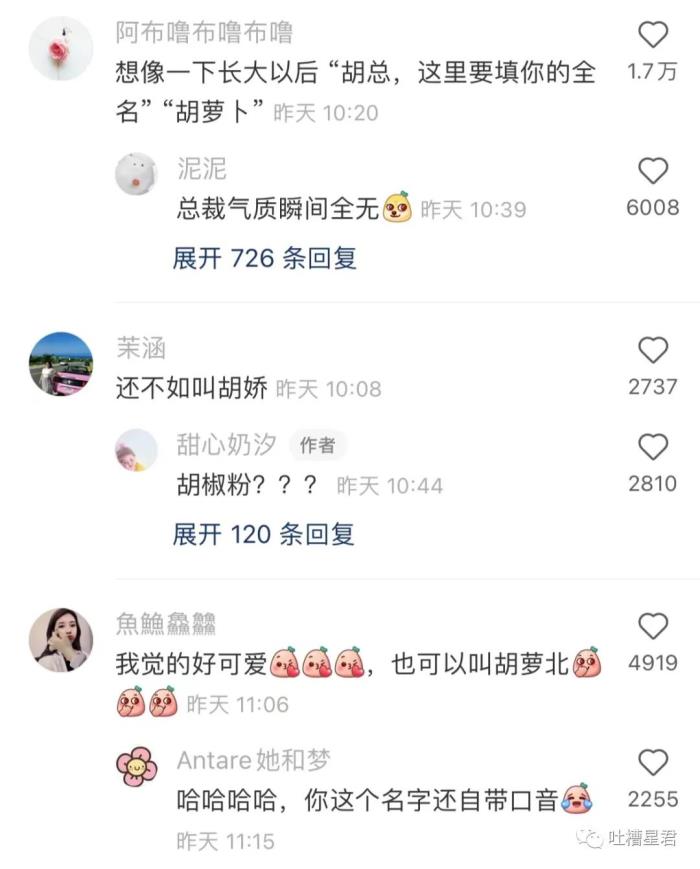Open the avatar beside the 胡萝北 comment
700x869 pixels.
point(61,640)
